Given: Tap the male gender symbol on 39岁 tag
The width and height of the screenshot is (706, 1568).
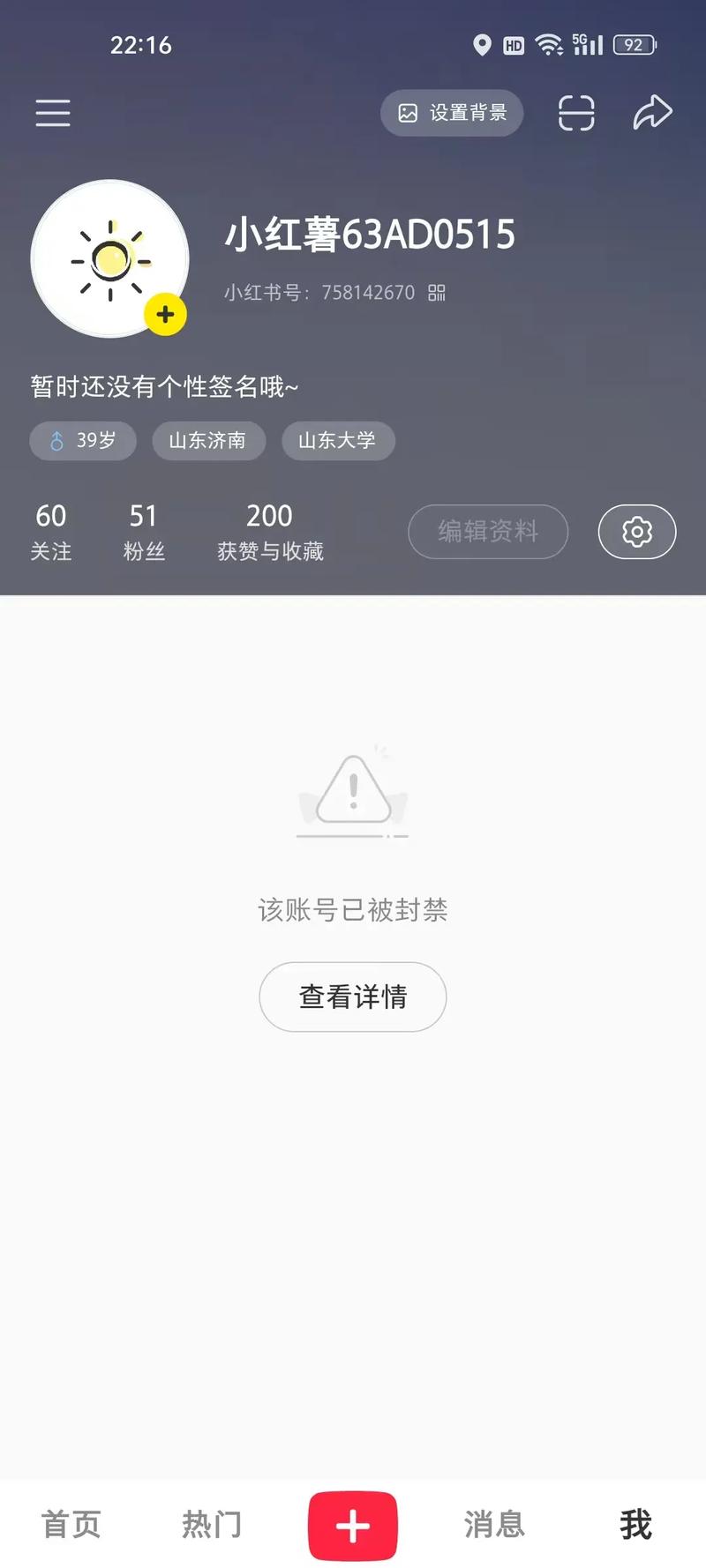Looking at the screenshot, I should click(x=56, y=441).
